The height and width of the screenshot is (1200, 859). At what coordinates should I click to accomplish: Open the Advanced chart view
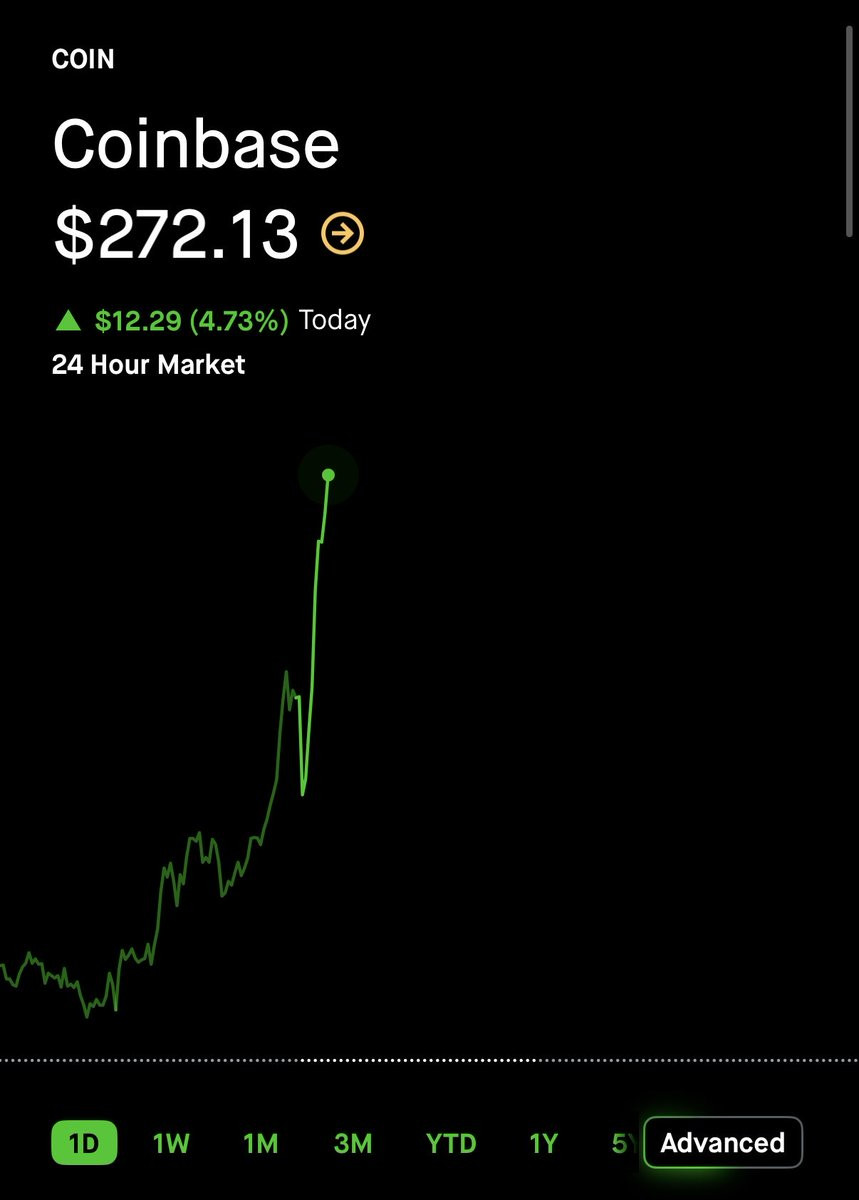coord(722,1142)
